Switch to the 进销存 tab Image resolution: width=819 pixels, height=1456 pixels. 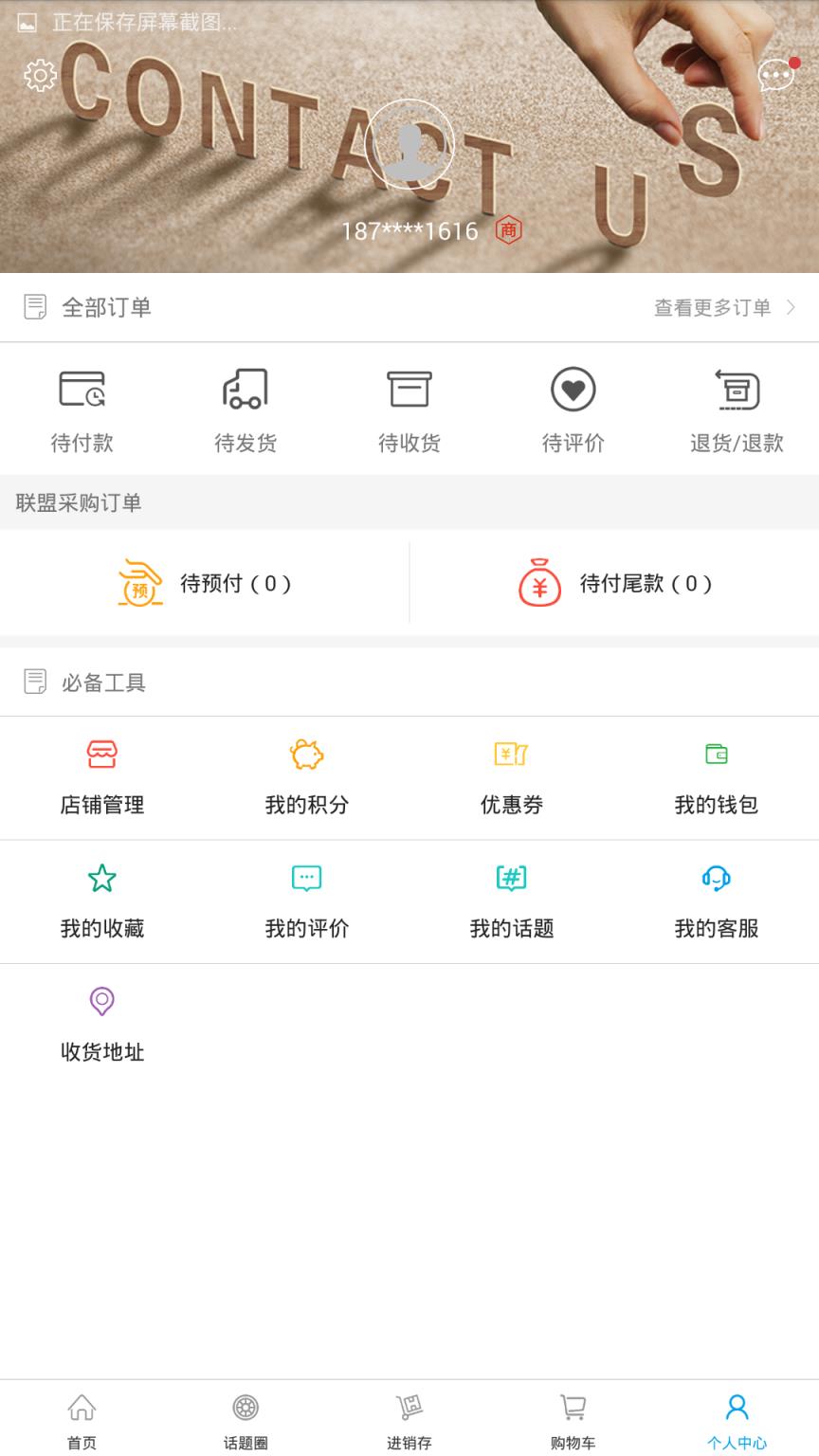(409, 1417)
